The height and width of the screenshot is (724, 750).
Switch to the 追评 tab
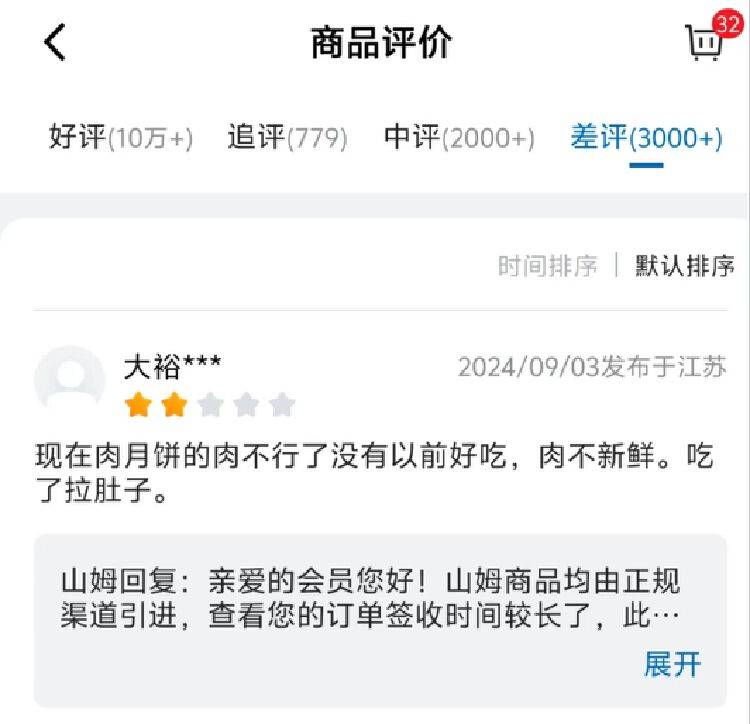click(x=287, y=138)
